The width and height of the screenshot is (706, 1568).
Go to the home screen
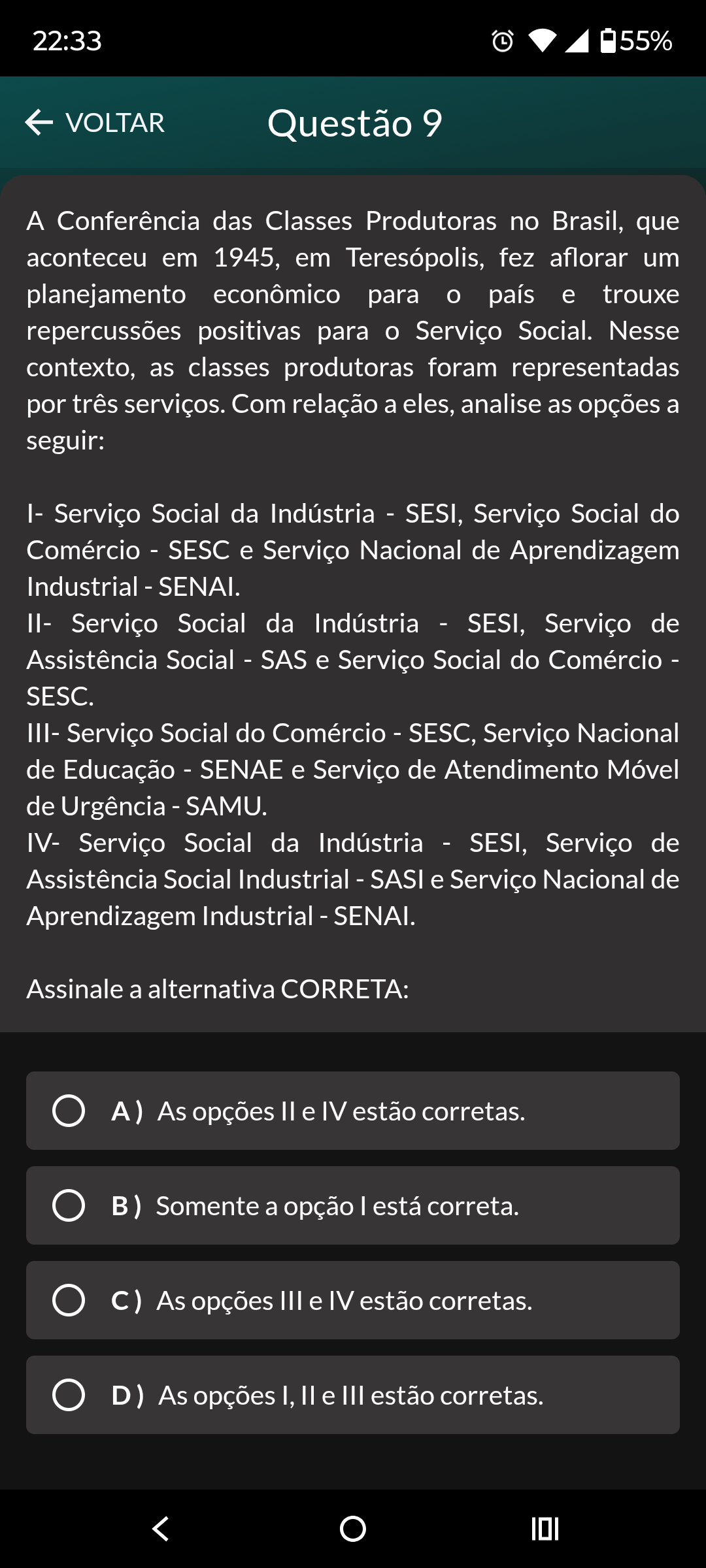coord(353,1529)
